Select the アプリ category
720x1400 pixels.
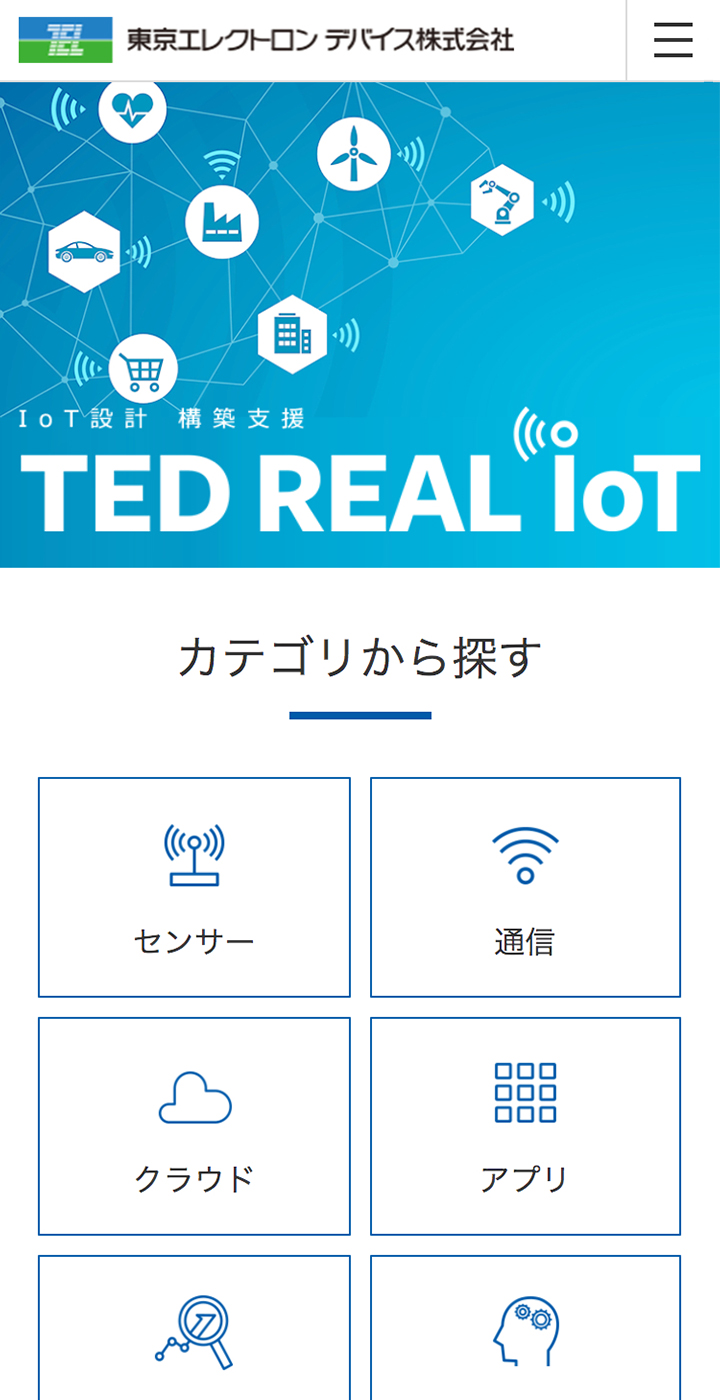click(525, 1126)
